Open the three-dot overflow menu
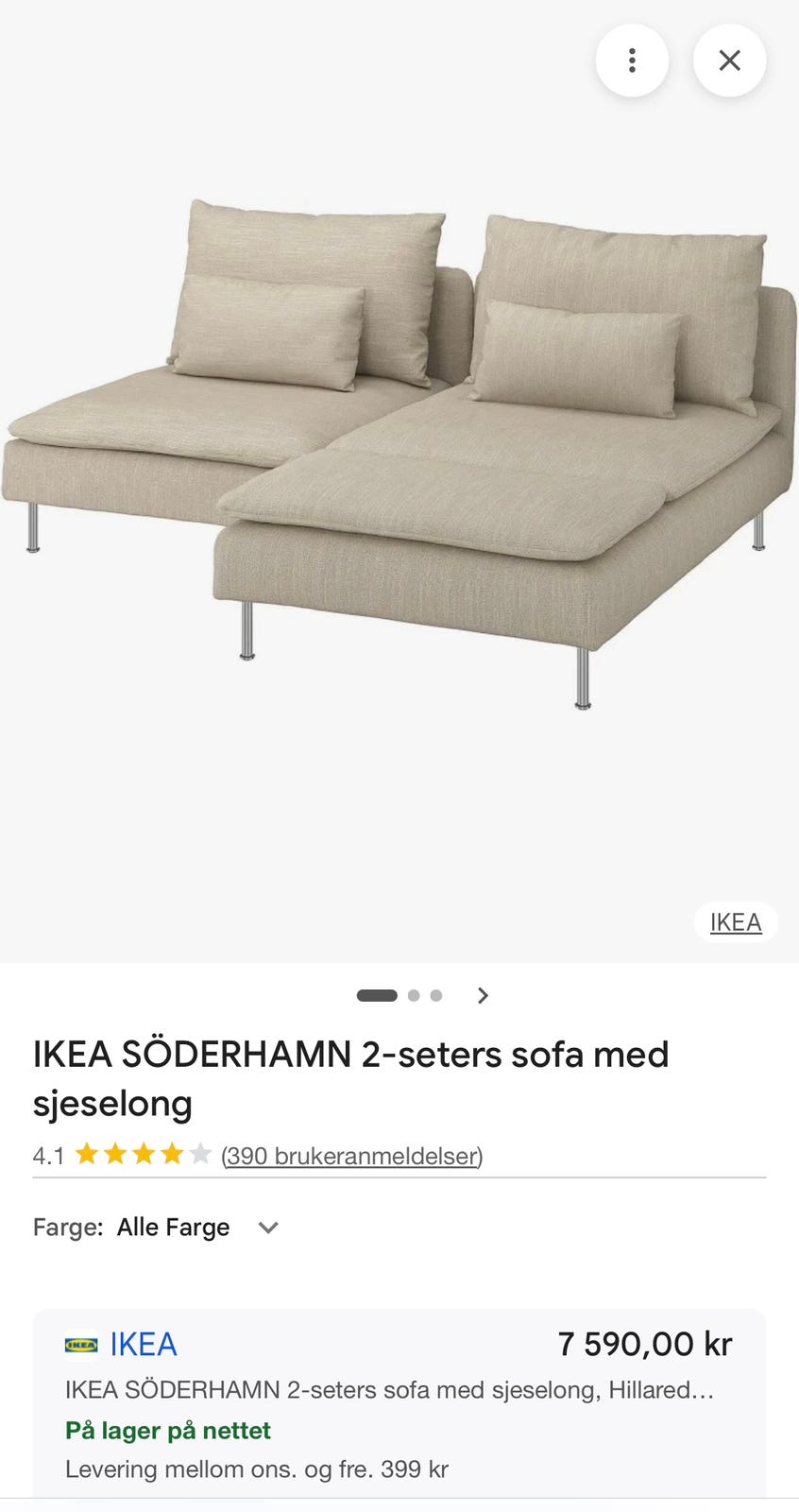 tap(632, 60)
